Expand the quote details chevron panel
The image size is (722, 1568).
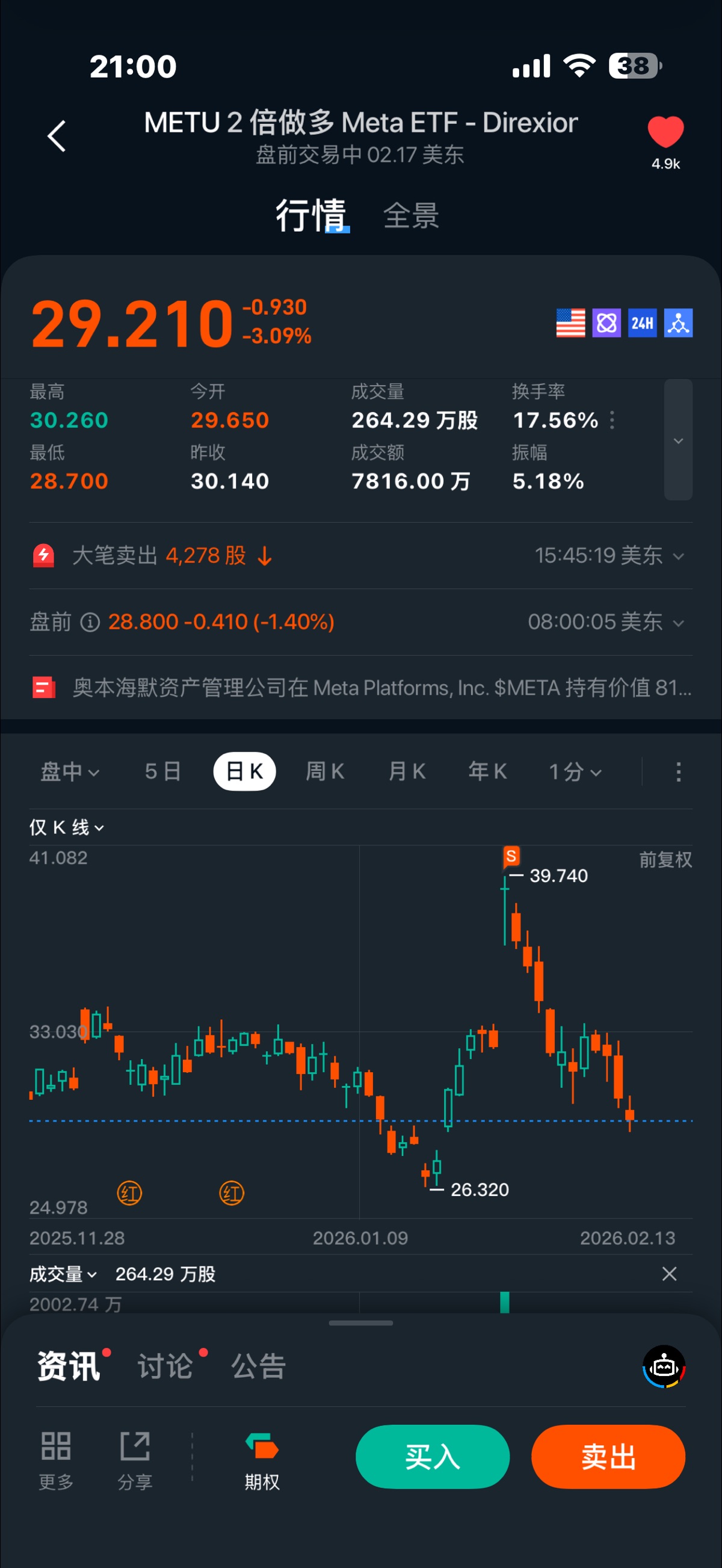pyautogui.click(x=678, y=440)
